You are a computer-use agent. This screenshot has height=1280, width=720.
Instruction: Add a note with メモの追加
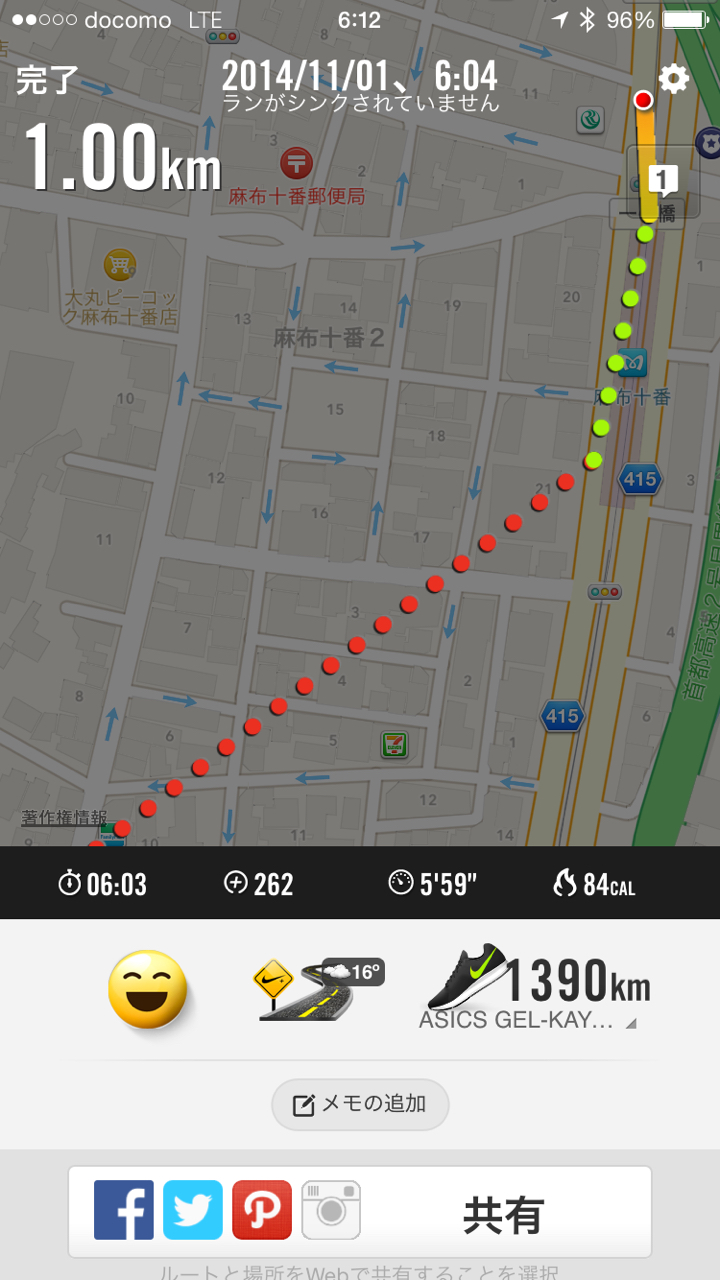click(360, 1105)
